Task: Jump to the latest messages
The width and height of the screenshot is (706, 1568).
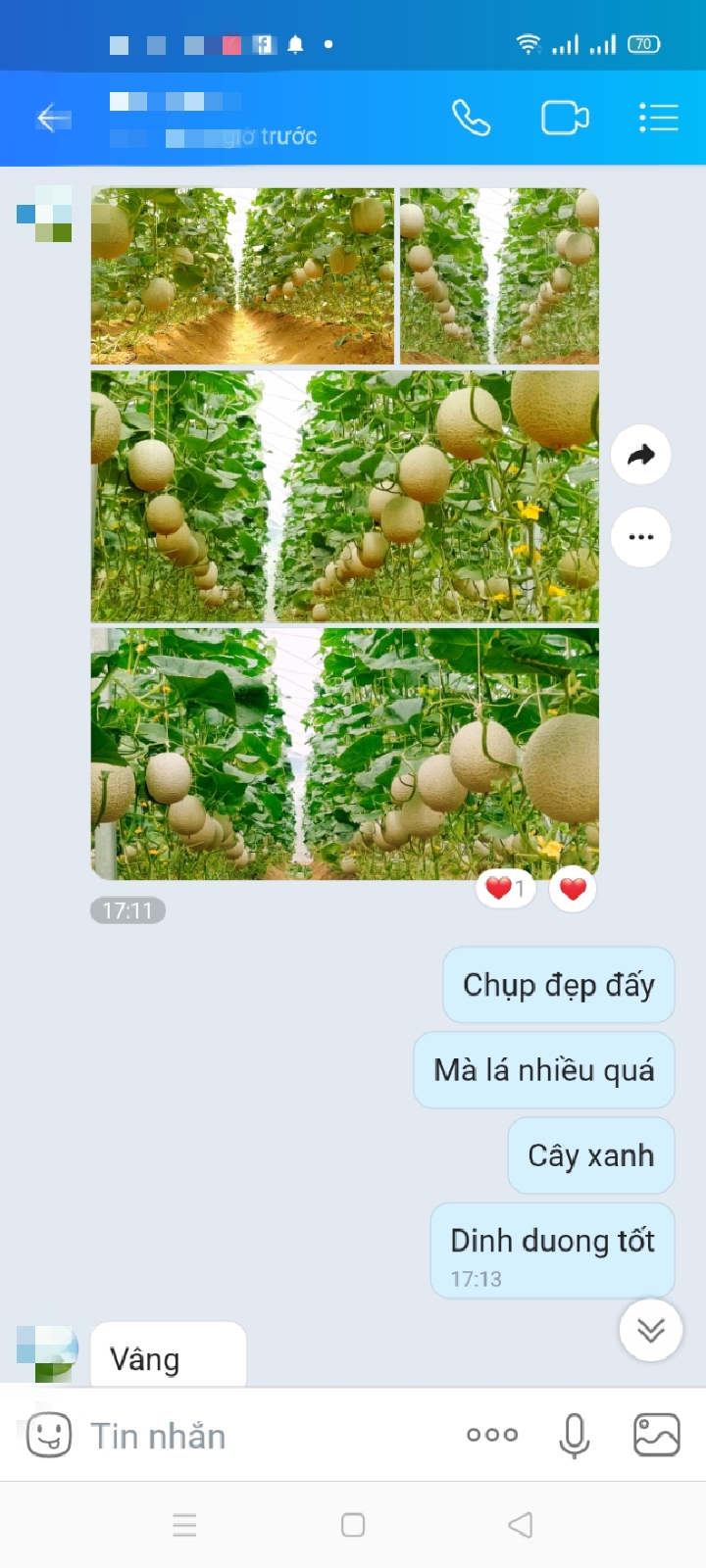Action: [650, 1330]
